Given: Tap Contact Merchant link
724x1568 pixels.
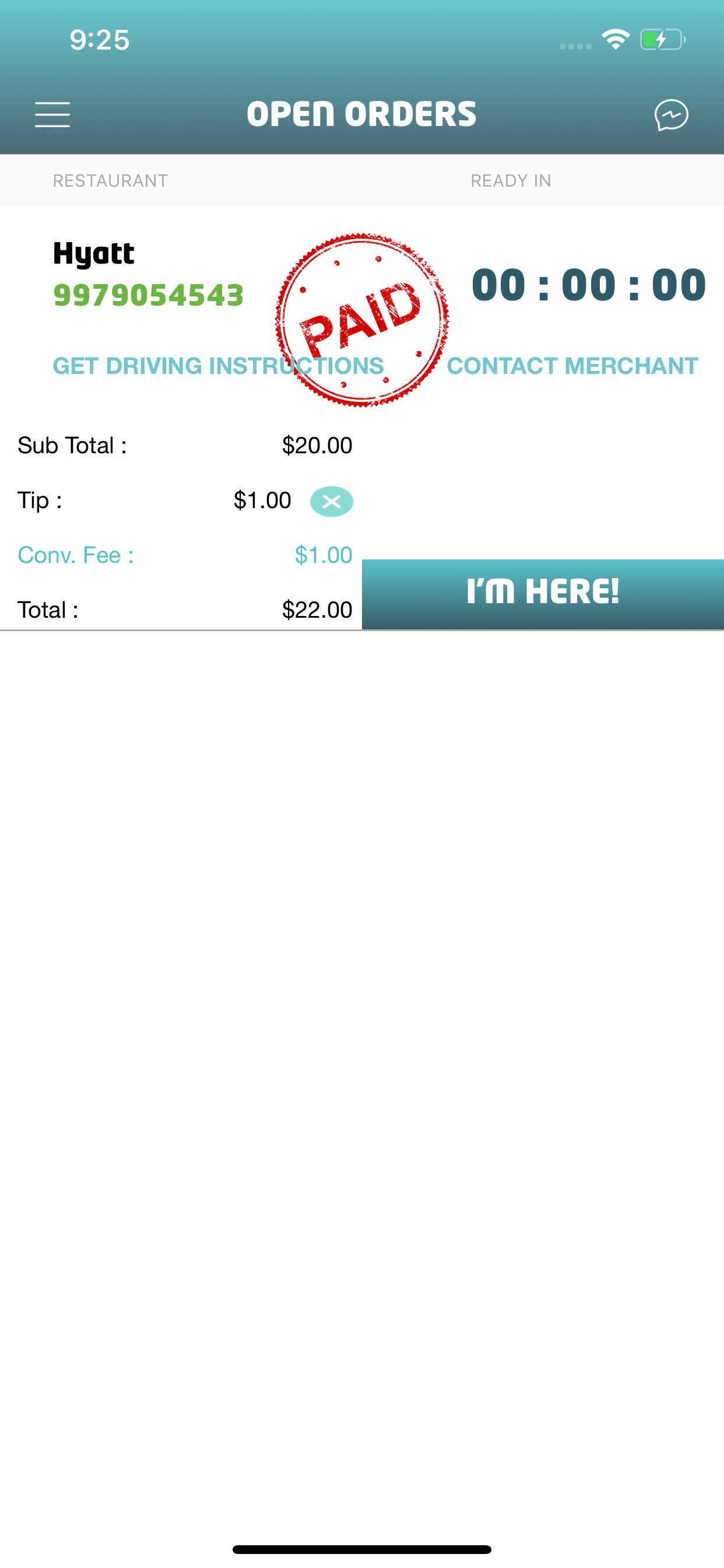Looking at the screenshot, I should (572, 366).
